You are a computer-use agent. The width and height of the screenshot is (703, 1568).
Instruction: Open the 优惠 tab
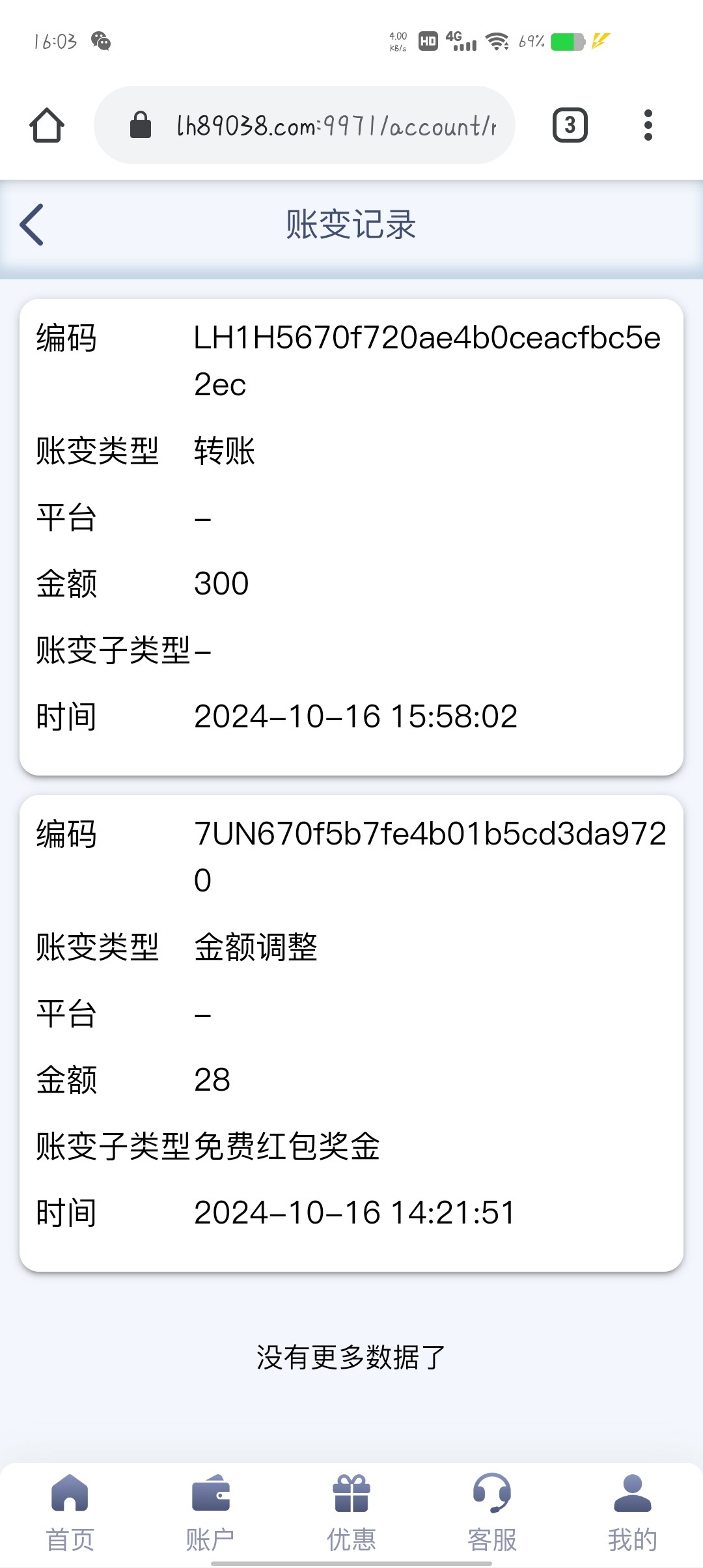(x=351, y=1512)
